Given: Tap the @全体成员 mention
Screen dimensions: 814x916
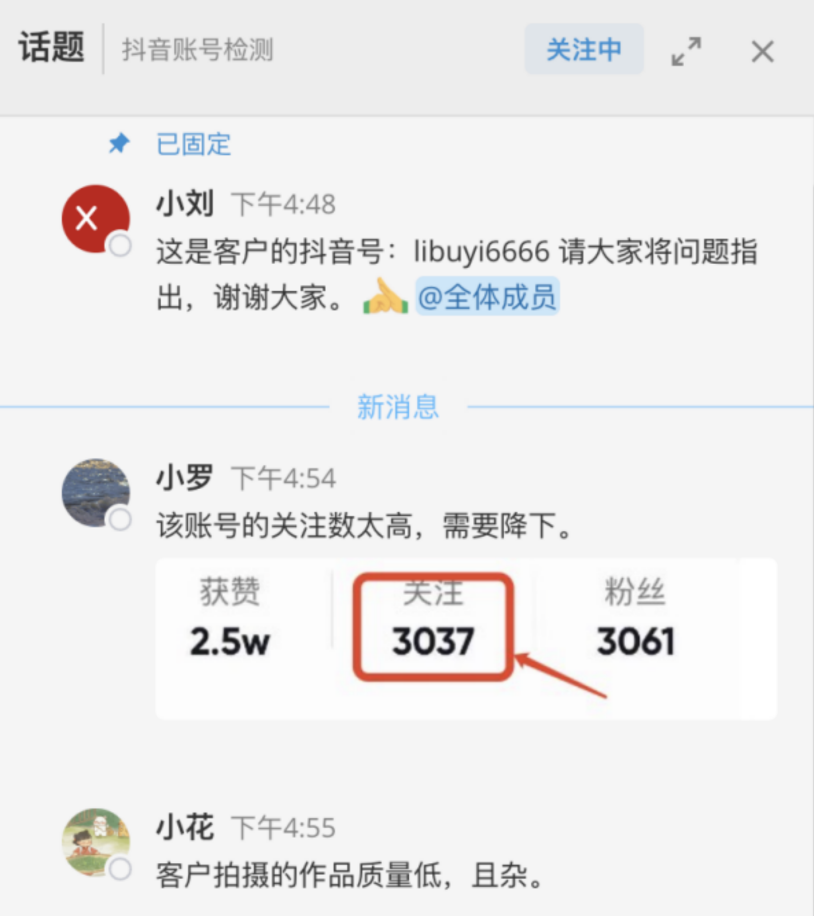Looking at the screenshot, I should pos(487,297).
